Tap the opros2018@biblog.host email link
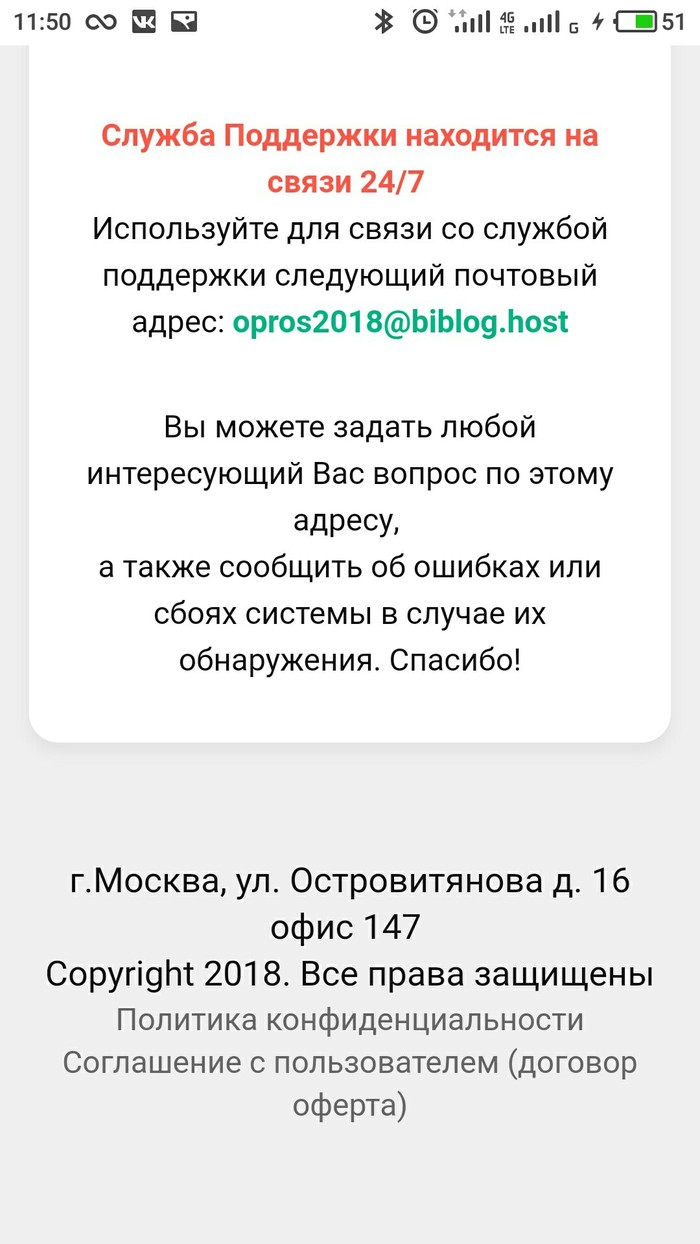 click(400, 321)
